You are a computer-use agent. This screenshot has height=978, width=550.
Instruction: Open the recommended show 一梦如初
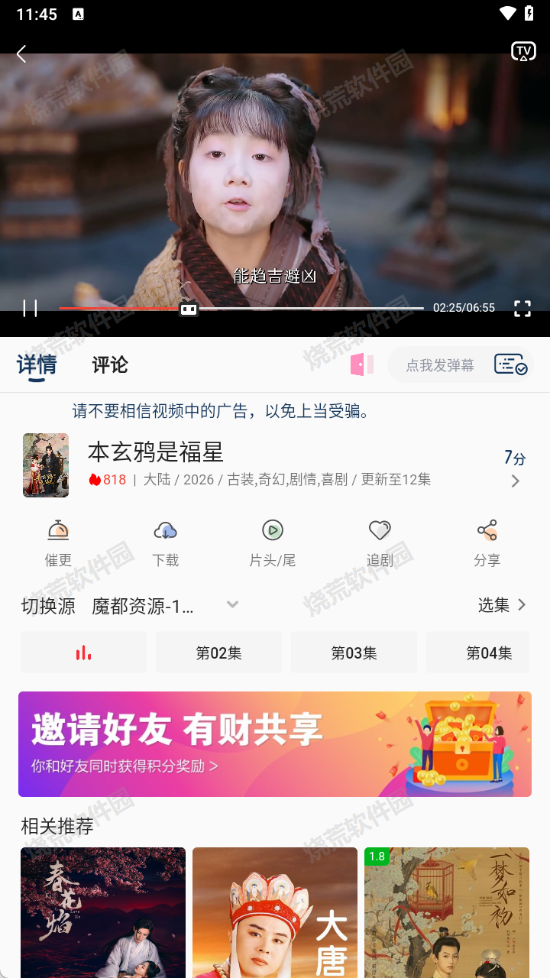click(446, 912)
